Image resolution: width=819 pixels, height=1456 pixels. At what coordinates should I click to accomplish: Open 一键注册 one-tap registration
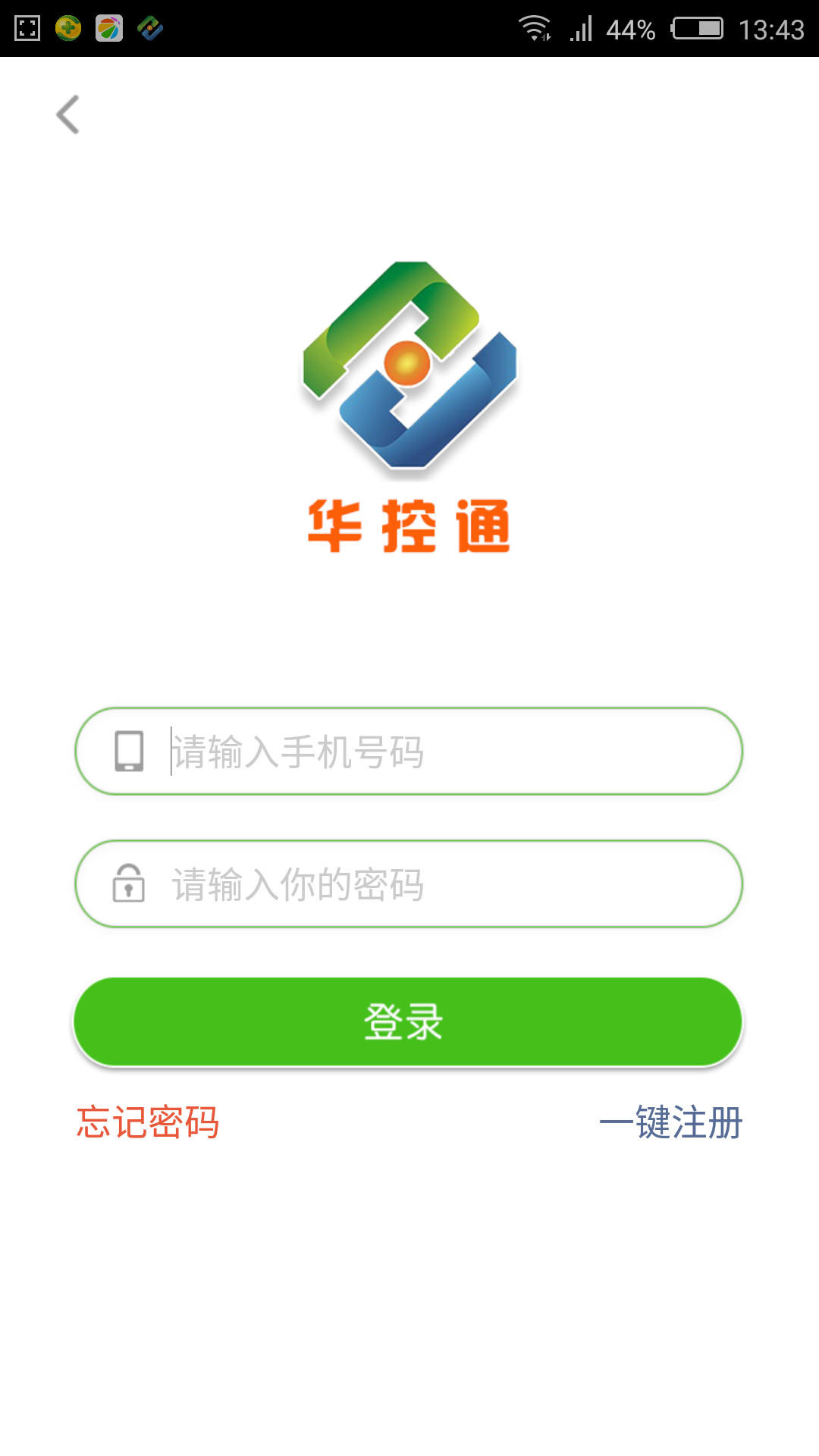(x=670, y=1122)
